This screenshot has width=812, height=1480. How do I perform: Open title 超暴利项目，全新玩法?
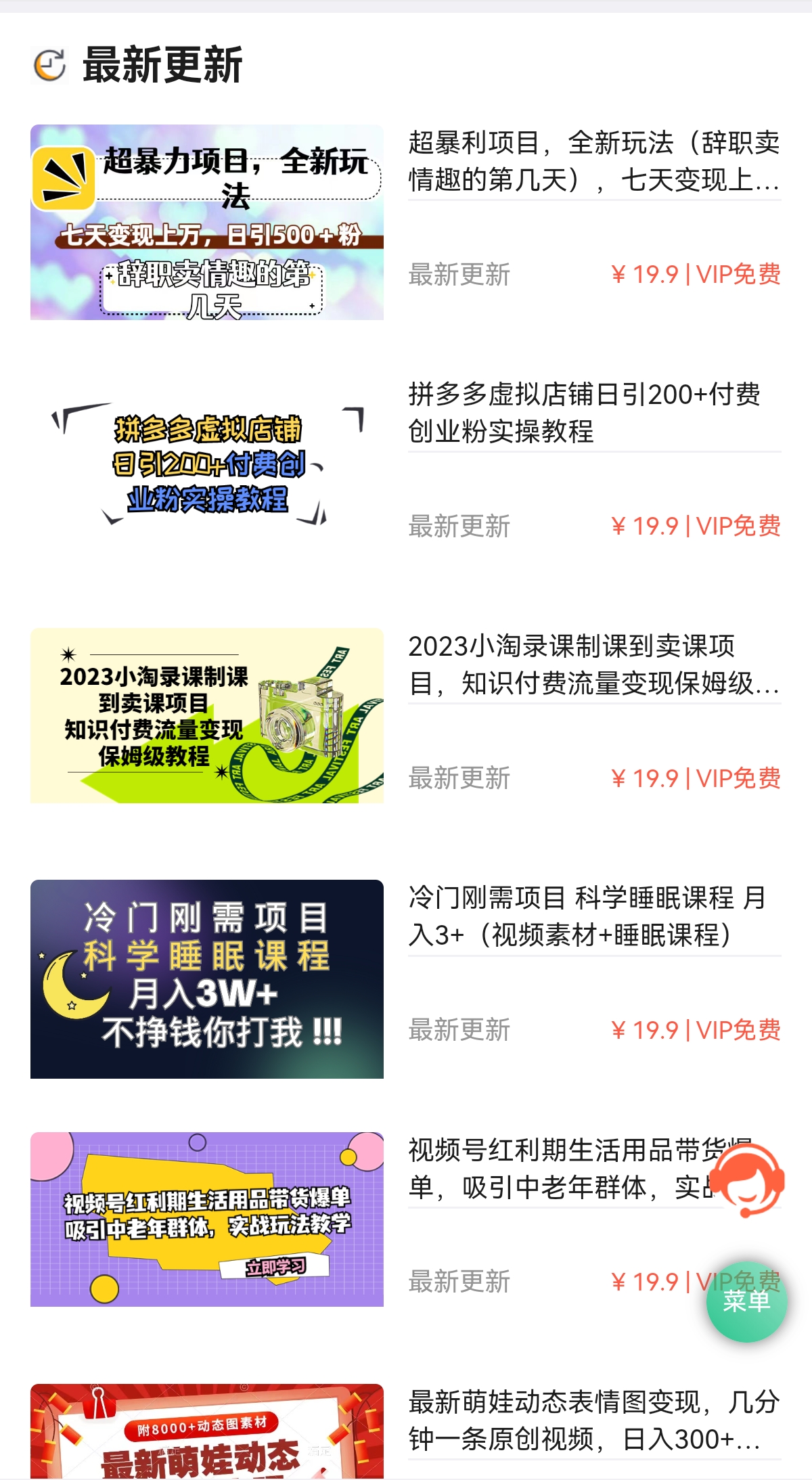point(594,162)
